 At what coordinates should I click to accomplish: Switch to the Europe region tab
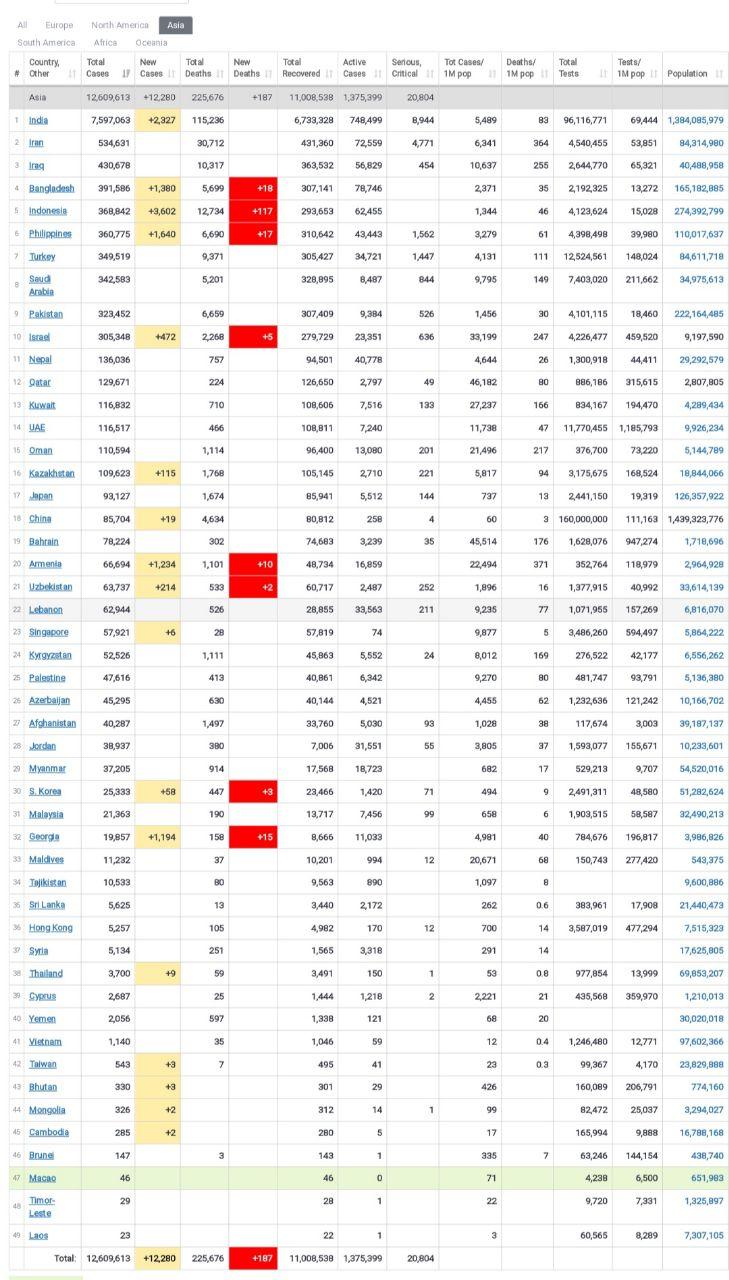pos(59,25)
